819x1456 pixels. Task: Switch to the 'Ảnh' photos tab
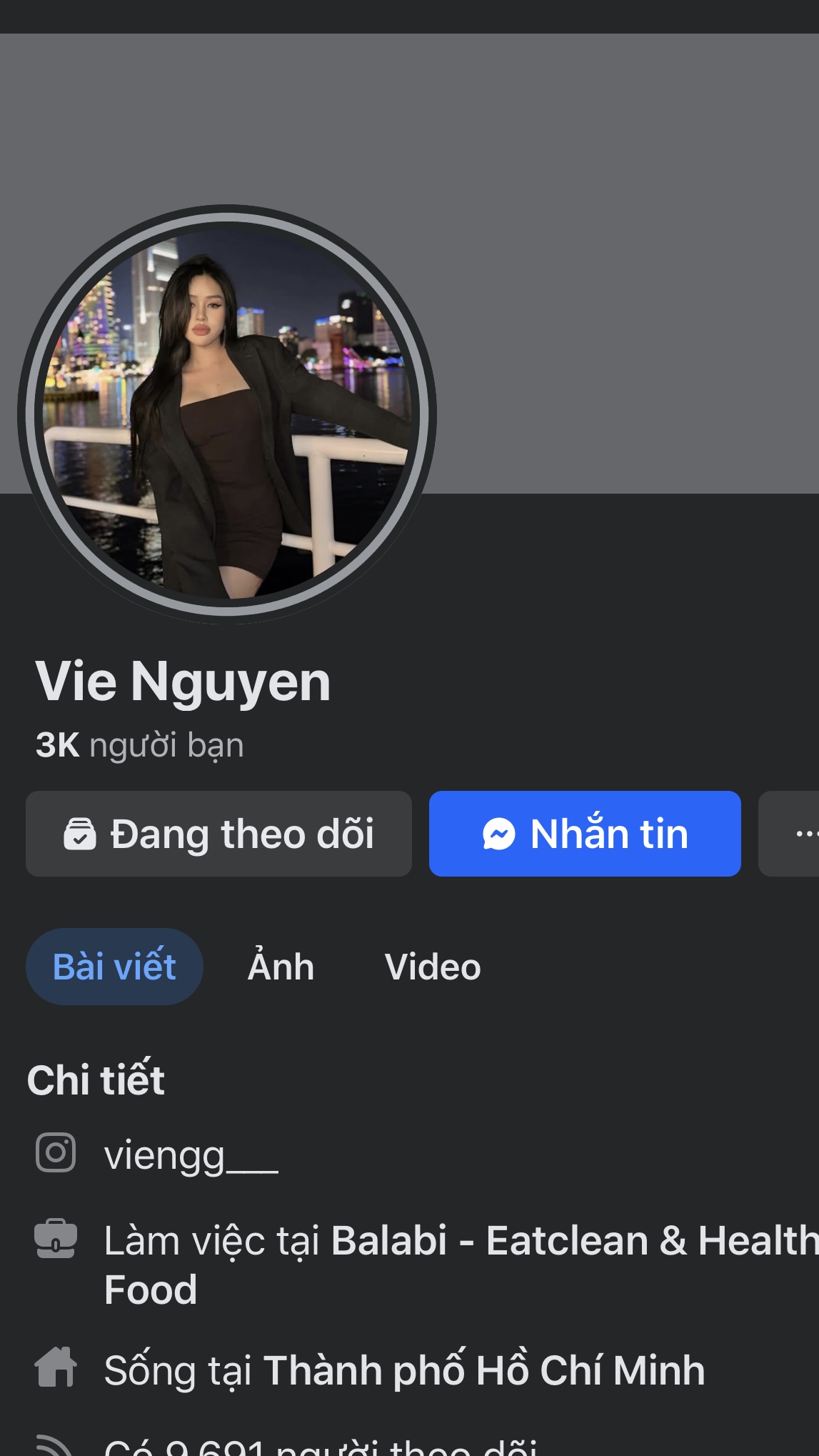click(281, 967)
